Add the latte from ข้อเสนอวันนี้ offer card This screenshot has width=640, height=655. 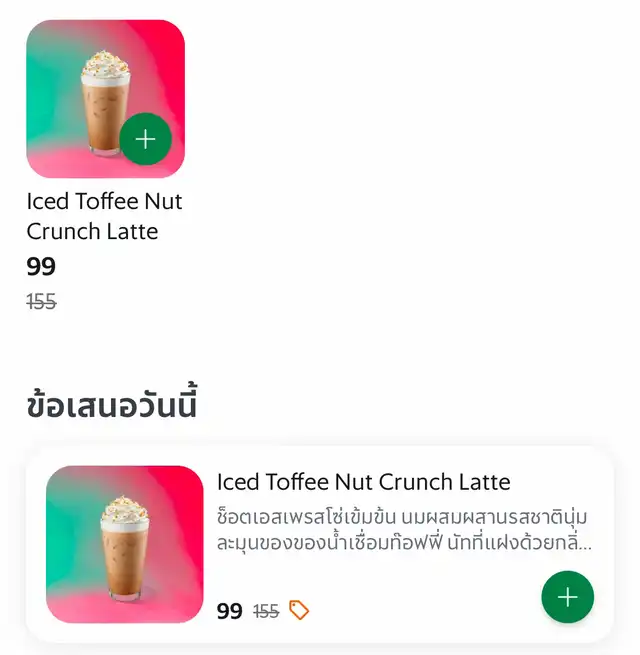coord(567,597)
